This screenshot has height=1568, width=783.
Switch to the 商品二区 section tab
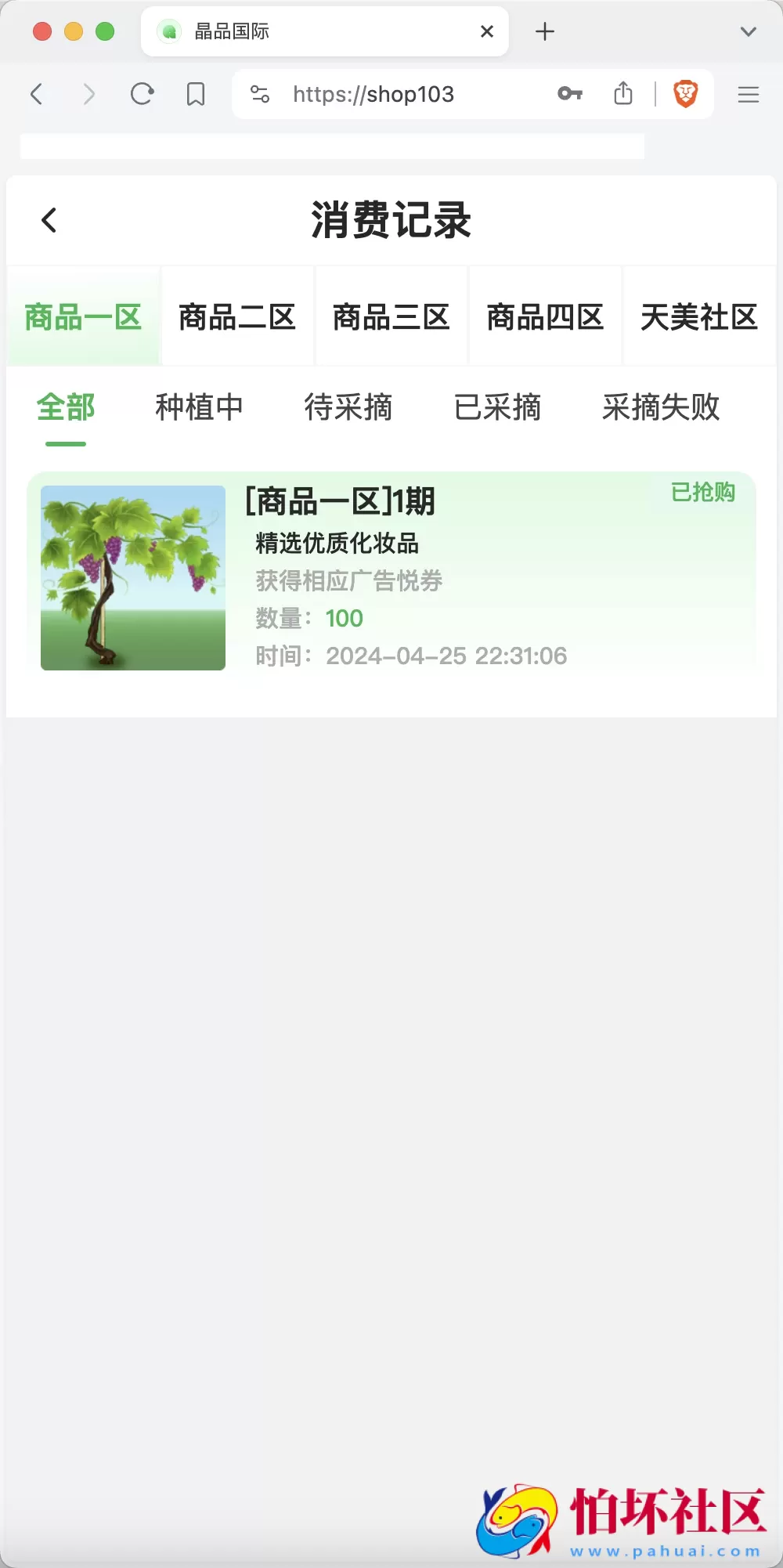[x=236, y=317]
